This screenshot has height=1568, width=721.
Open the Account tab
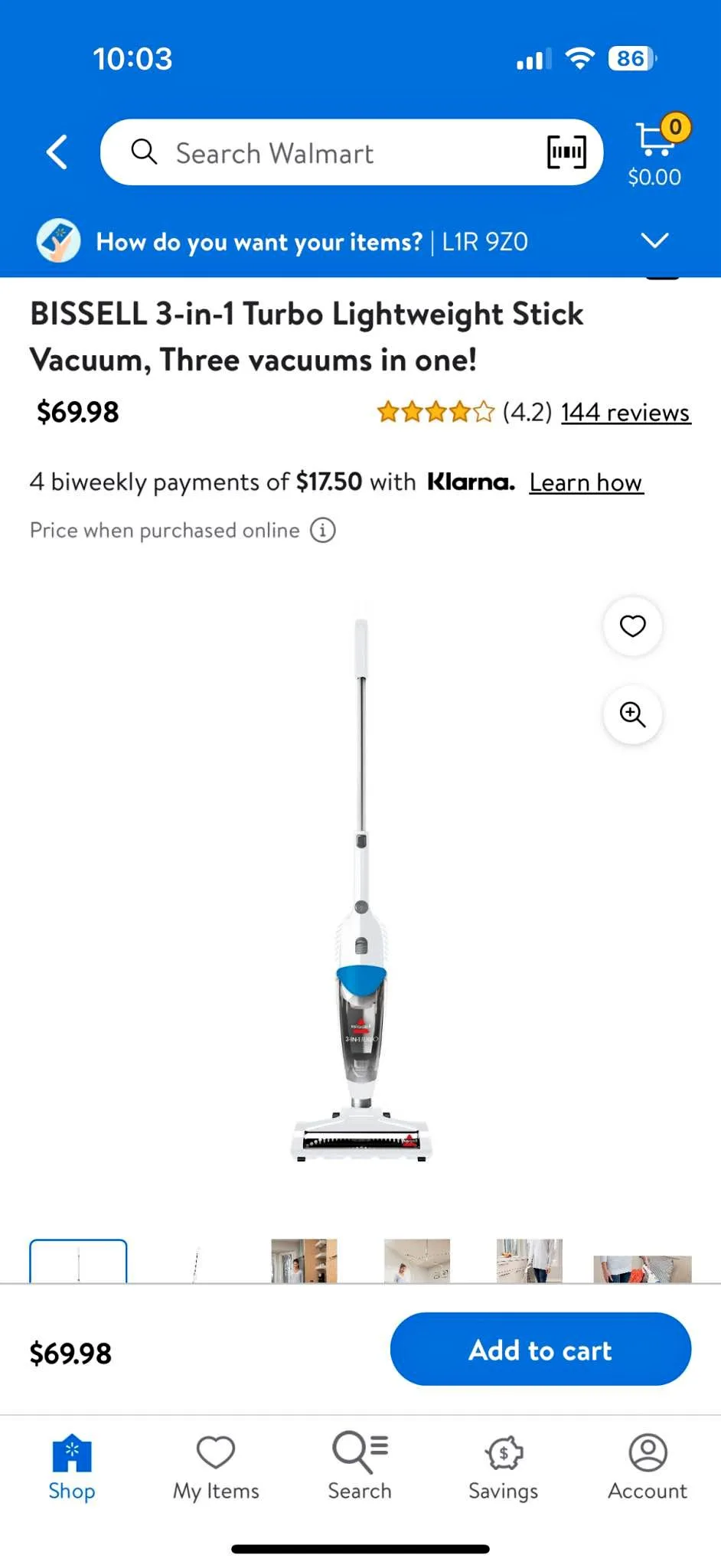click(648, 1466)
